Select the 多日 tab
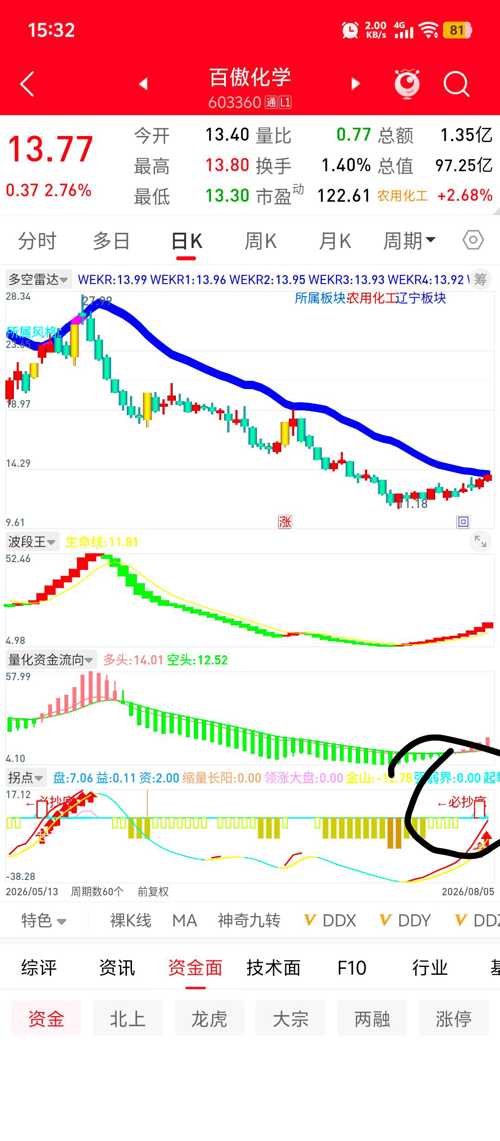 coord(111,241)
